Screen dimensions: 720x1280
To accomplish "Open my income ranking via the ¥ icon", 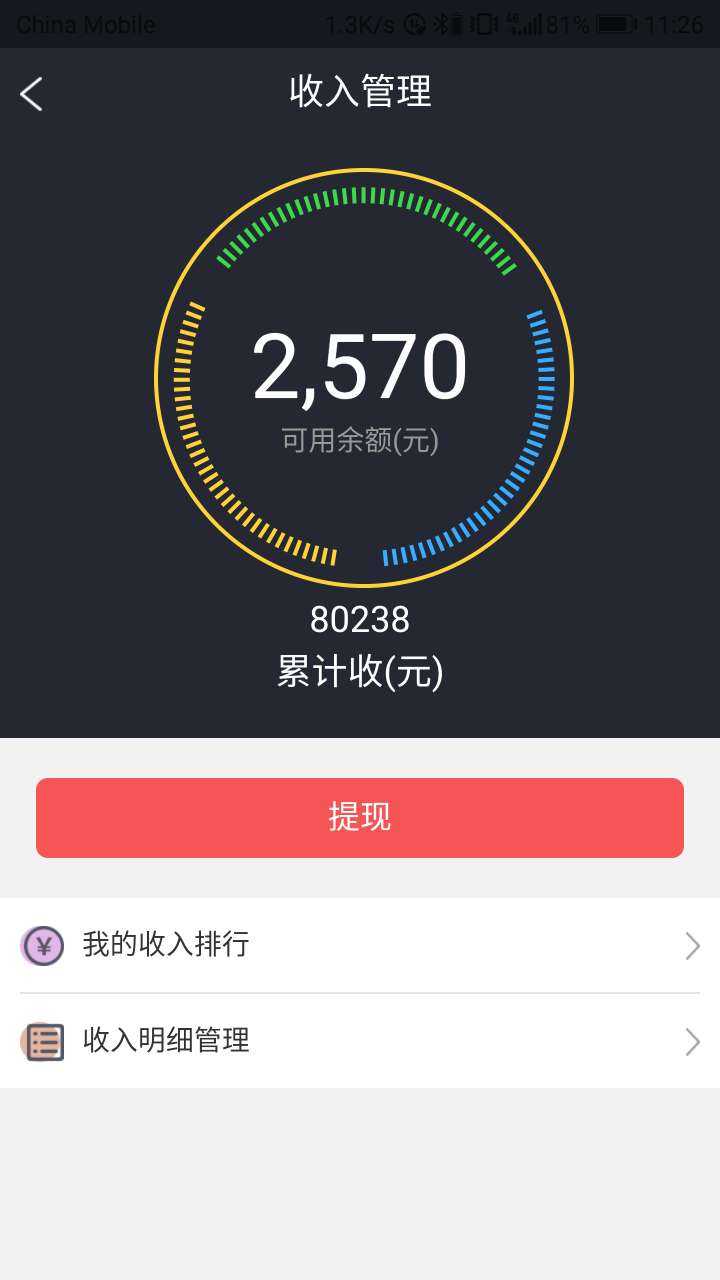I will [42, 944].
